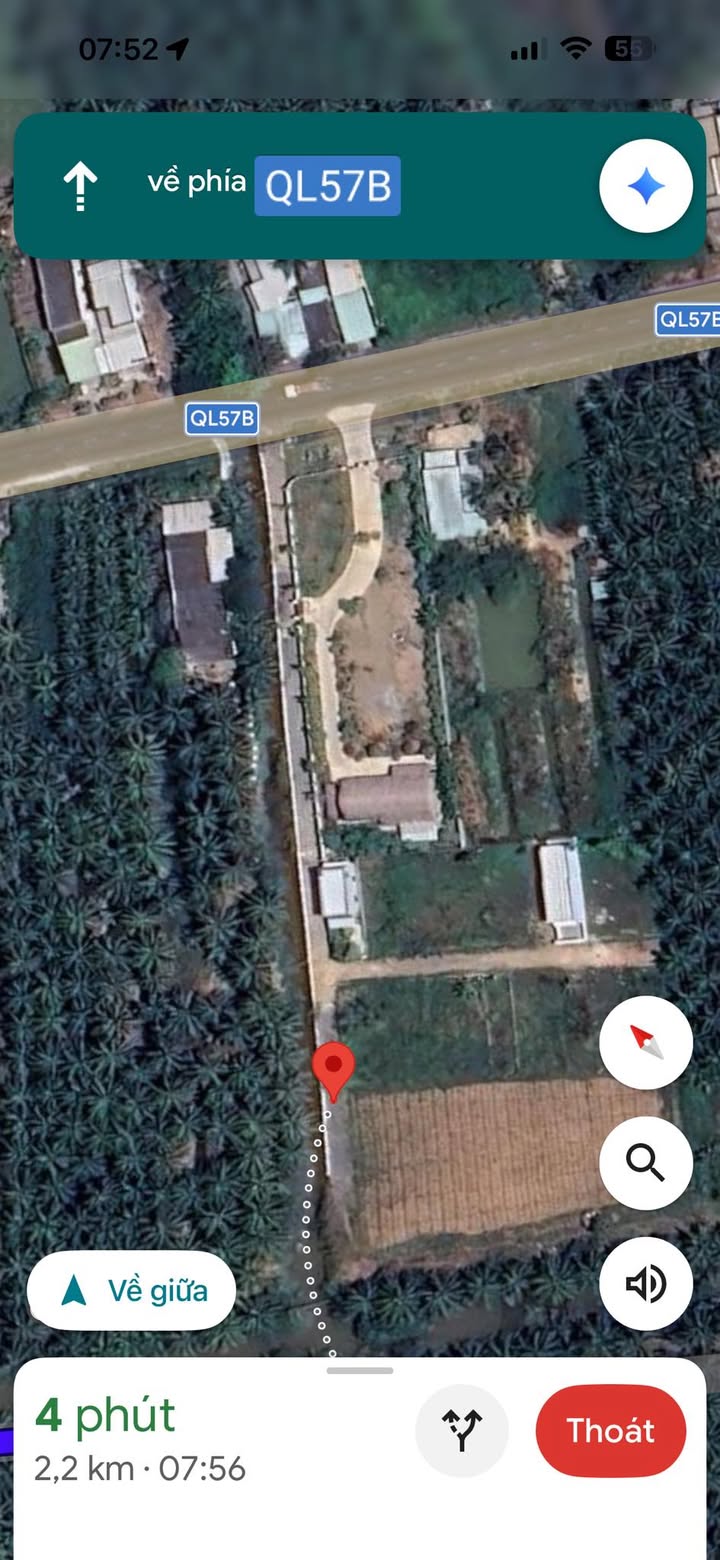Tap the compass to reorient map

tap(646, 1042)
